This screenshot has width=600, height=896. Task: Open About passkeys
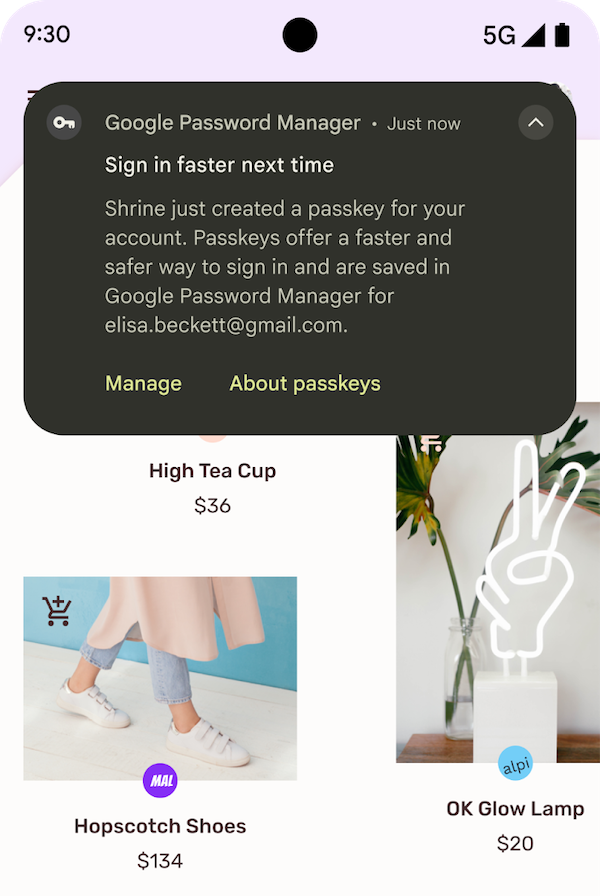(x=305, y=383)
